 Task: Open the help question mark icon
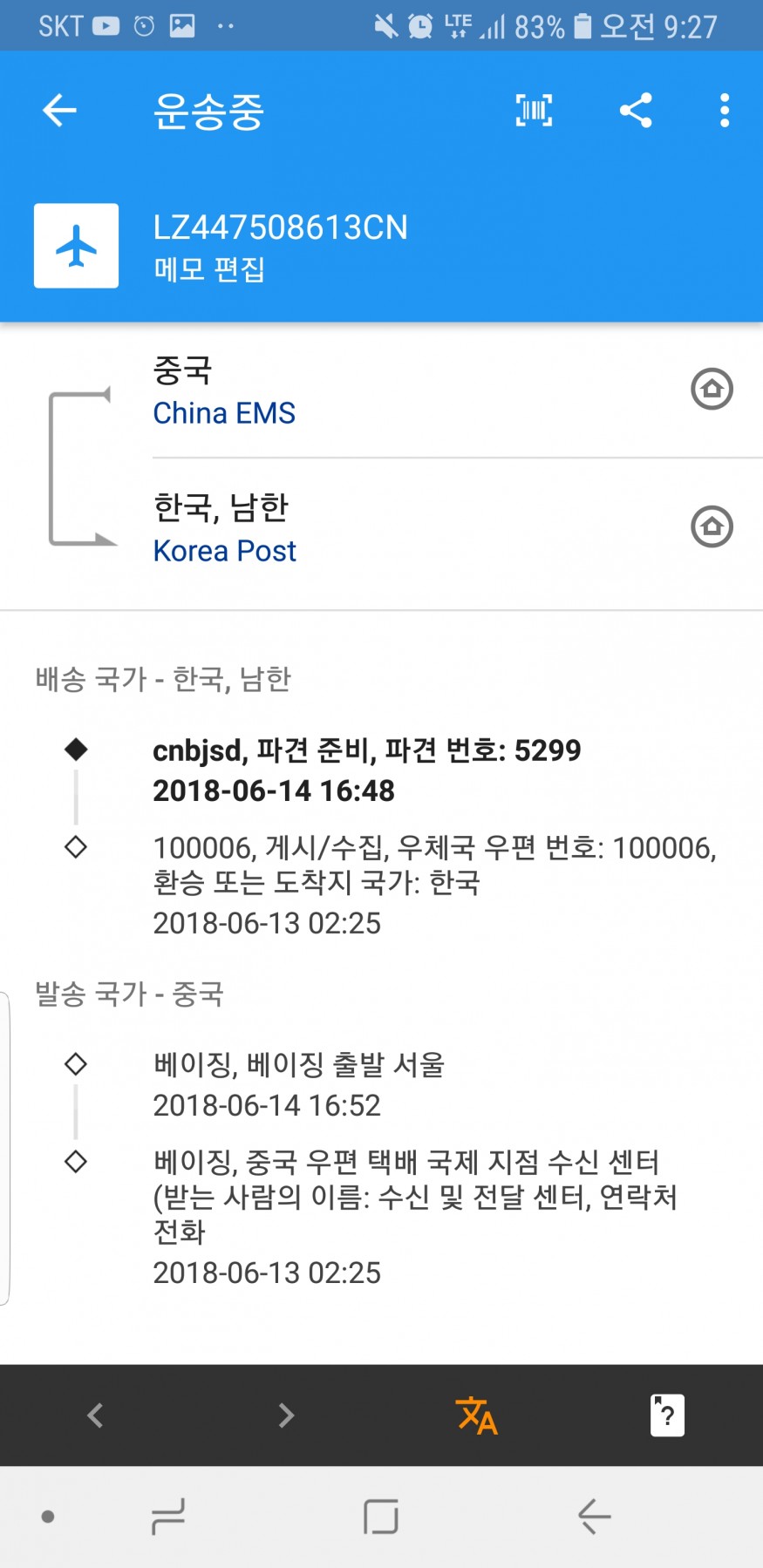click(x=667, y=1415)
